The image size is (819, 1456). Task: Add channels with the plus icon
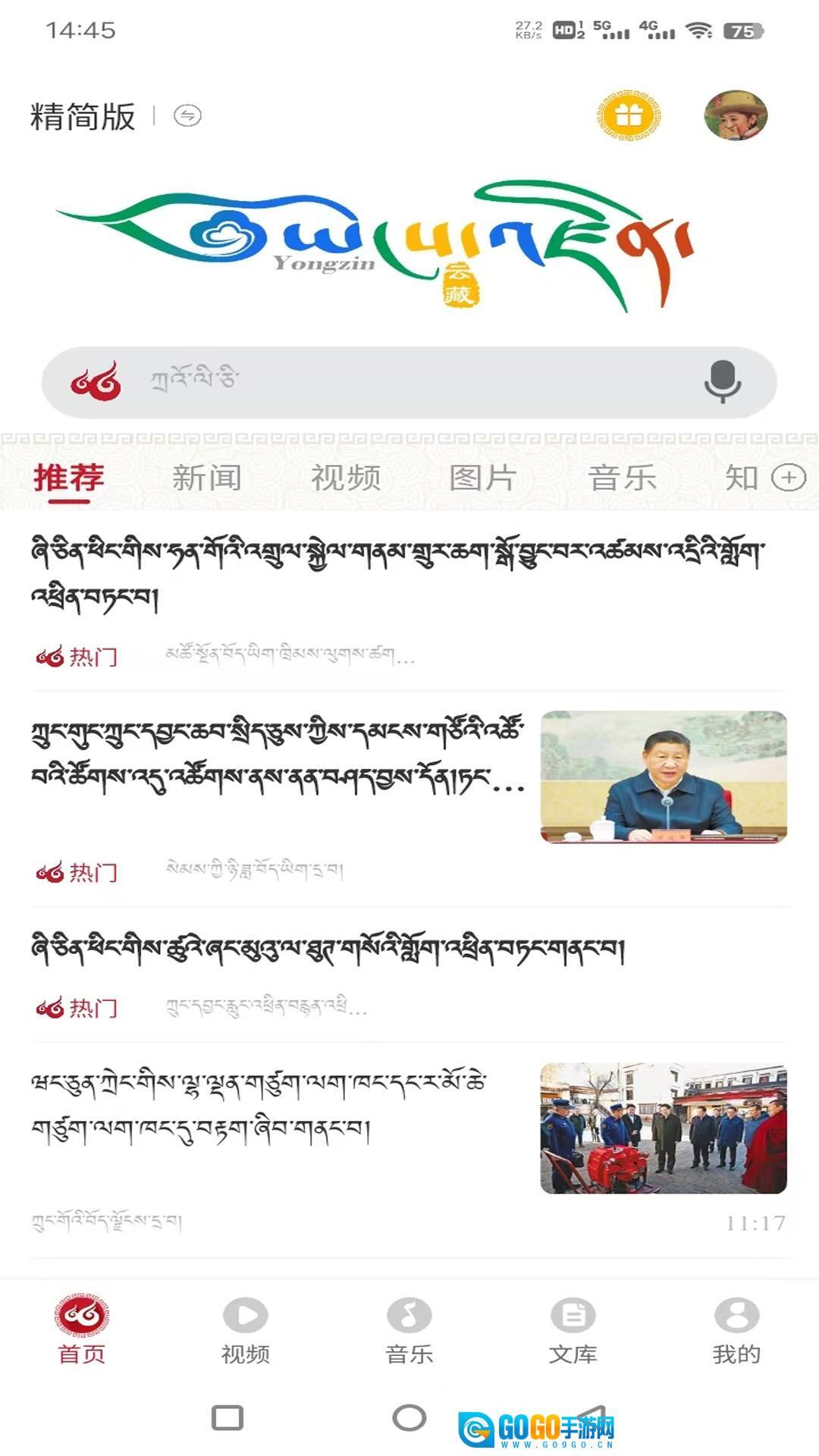tap(789, 478)
